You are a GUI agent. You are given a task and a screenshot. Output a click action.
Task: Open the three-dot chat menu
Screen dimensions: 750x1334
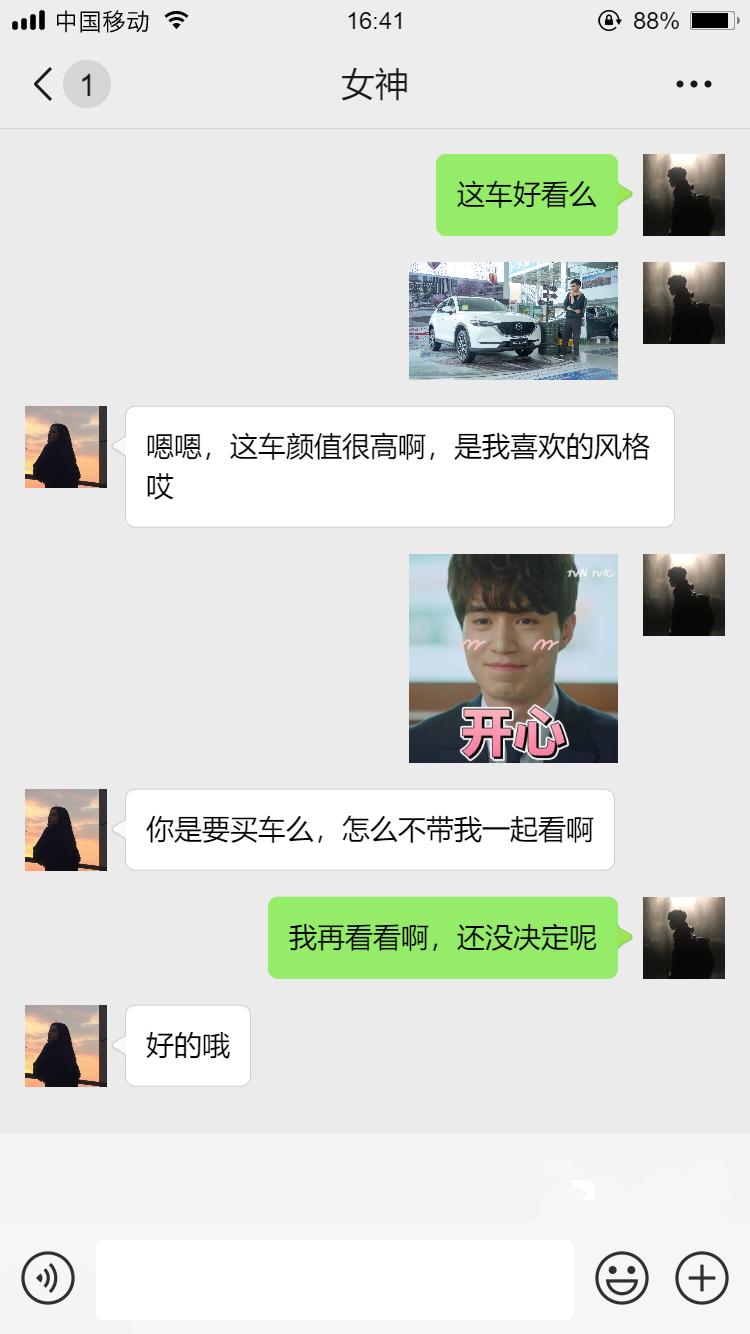(693, 85)
